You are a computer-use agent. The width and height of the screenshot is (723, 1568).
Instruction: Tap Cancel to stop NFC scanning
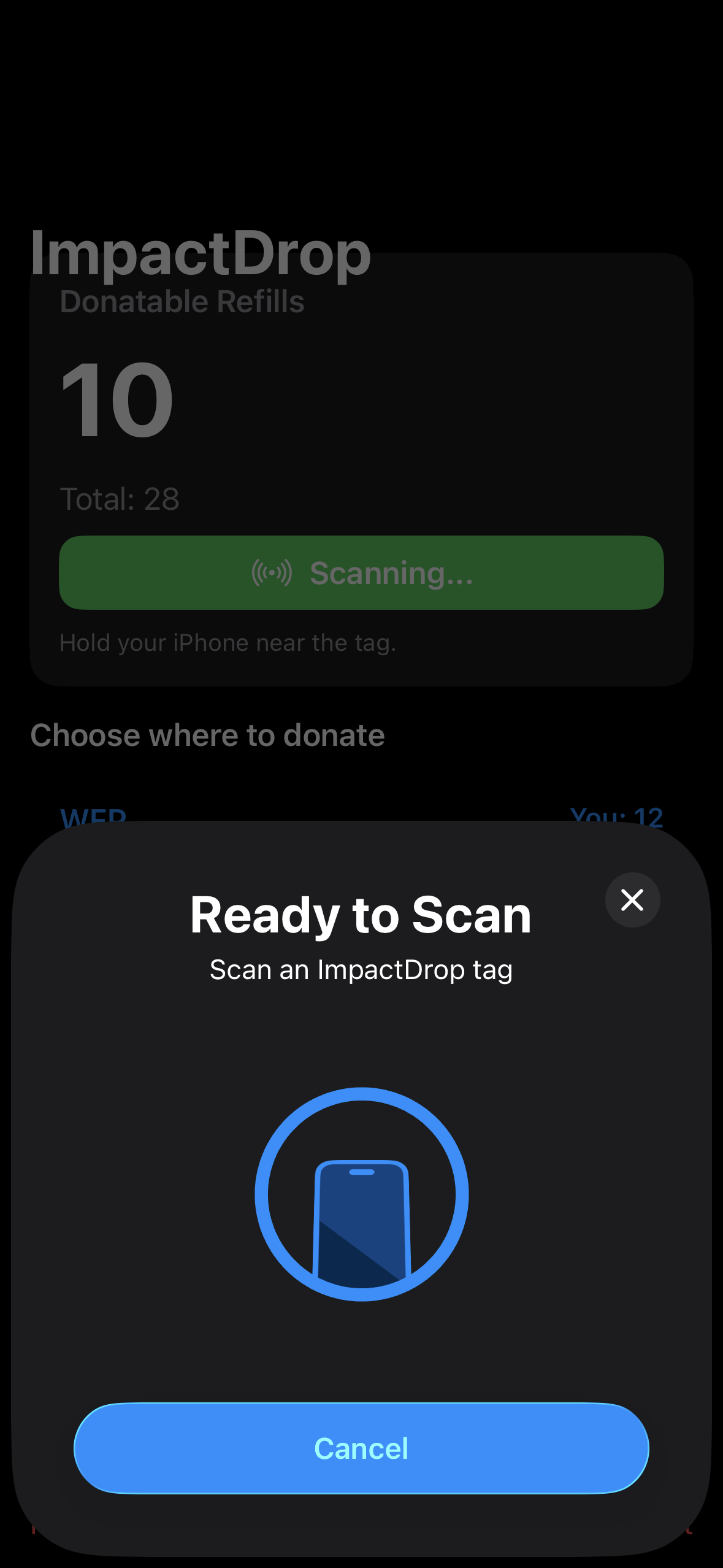(361, 1448)
